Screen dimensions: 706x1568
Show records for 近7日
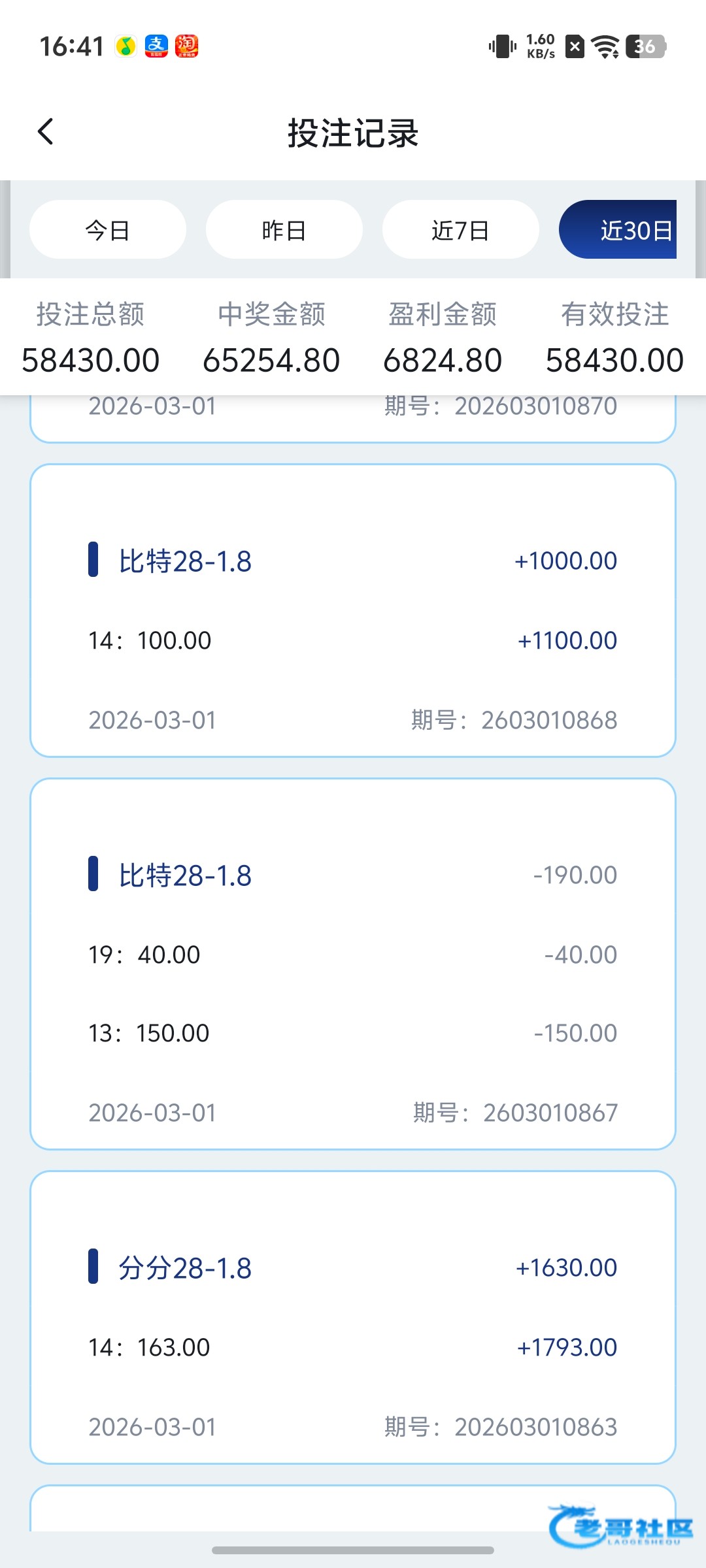point(460,230)
